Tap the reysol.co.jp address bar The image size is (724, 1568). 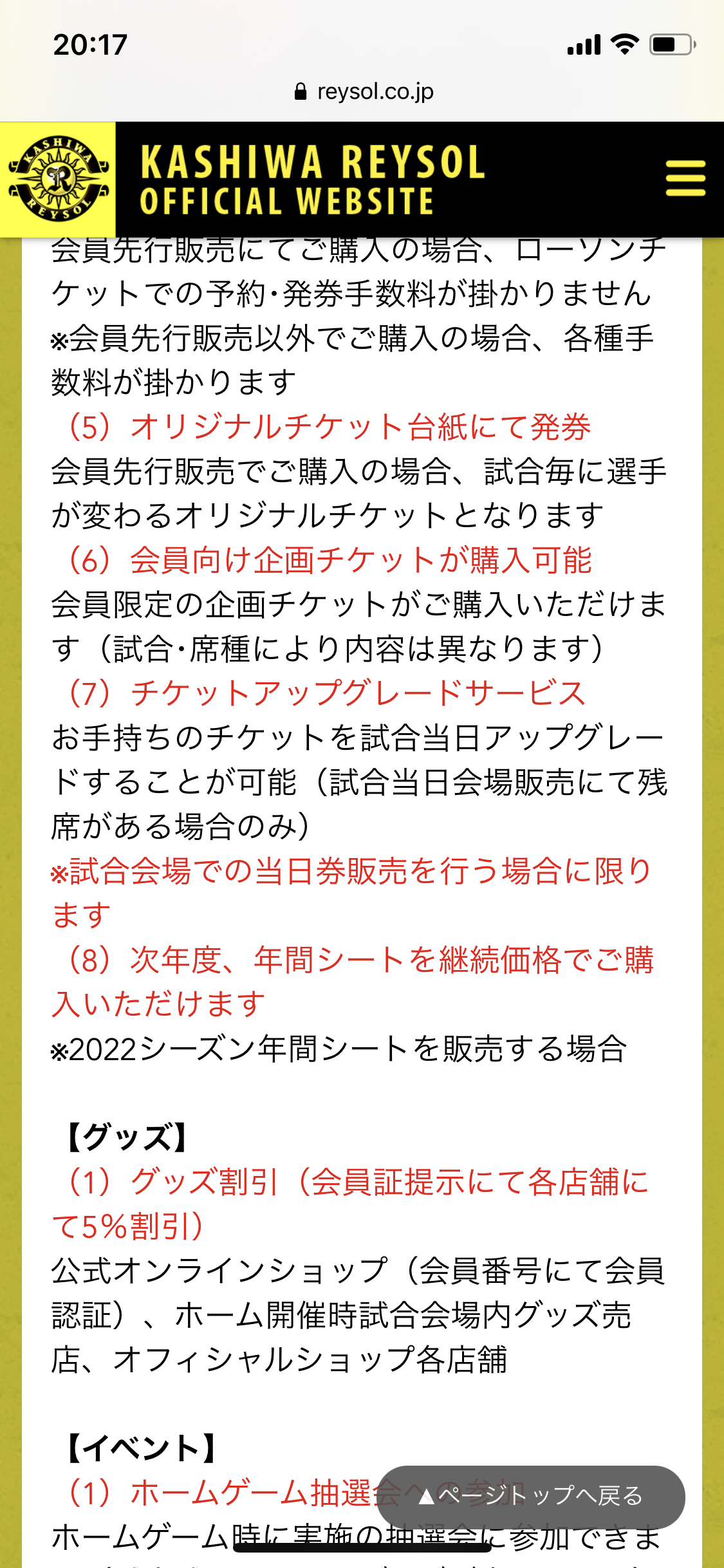pos(362,91)
